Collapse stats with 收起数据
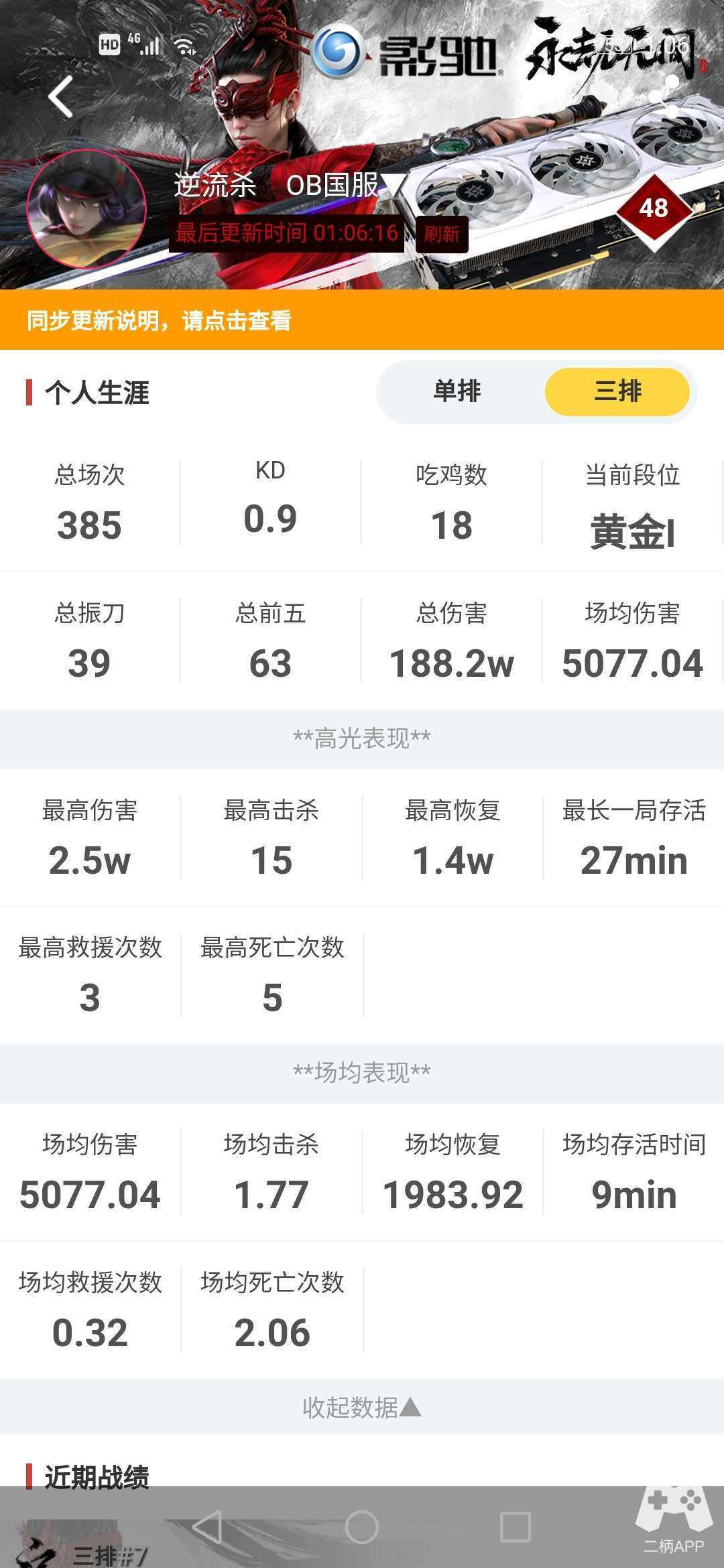The image size is (724, 1568). (x=362, y=1407)
